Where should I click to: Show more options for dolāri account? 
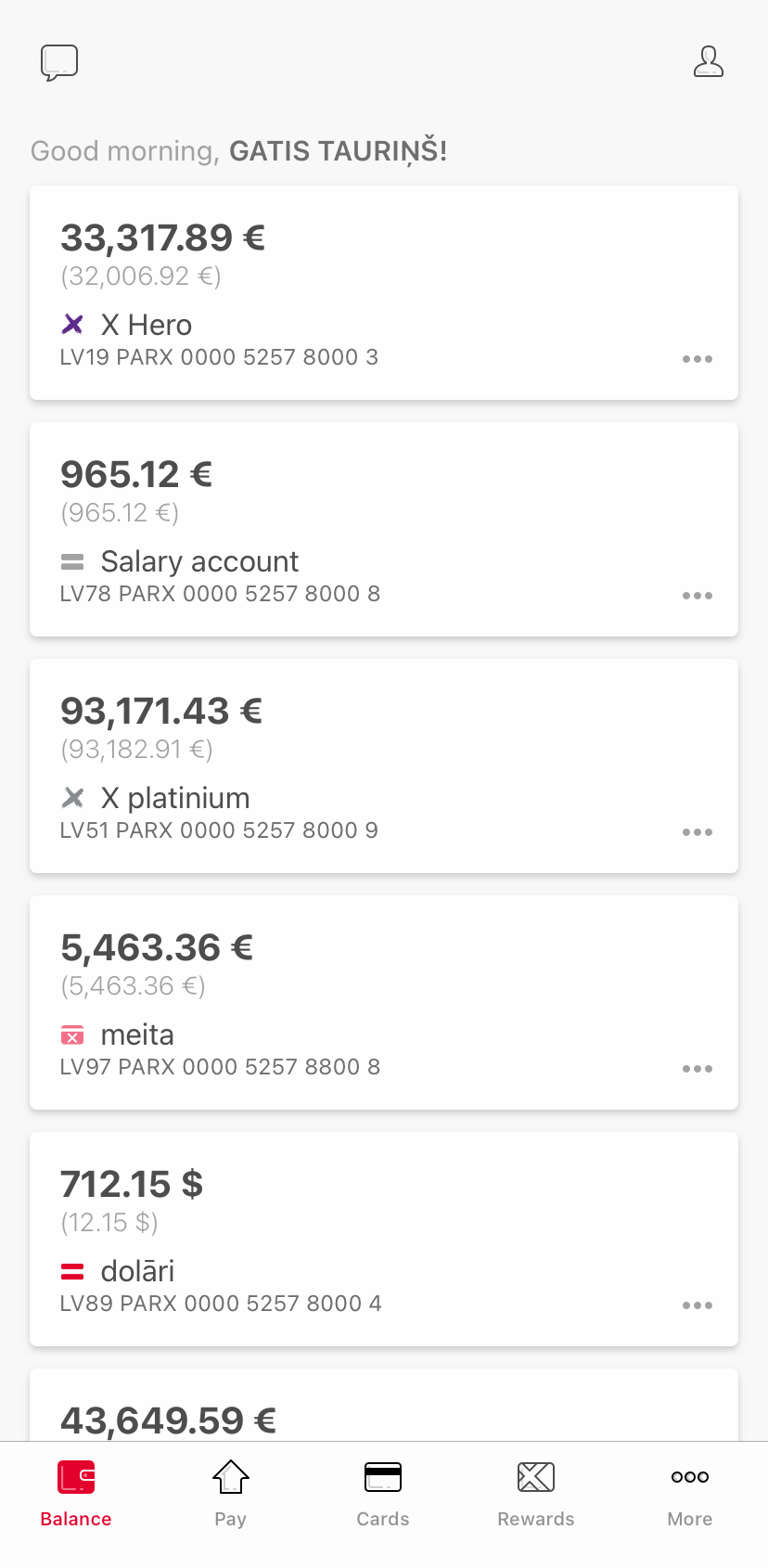click(698, 1305)
